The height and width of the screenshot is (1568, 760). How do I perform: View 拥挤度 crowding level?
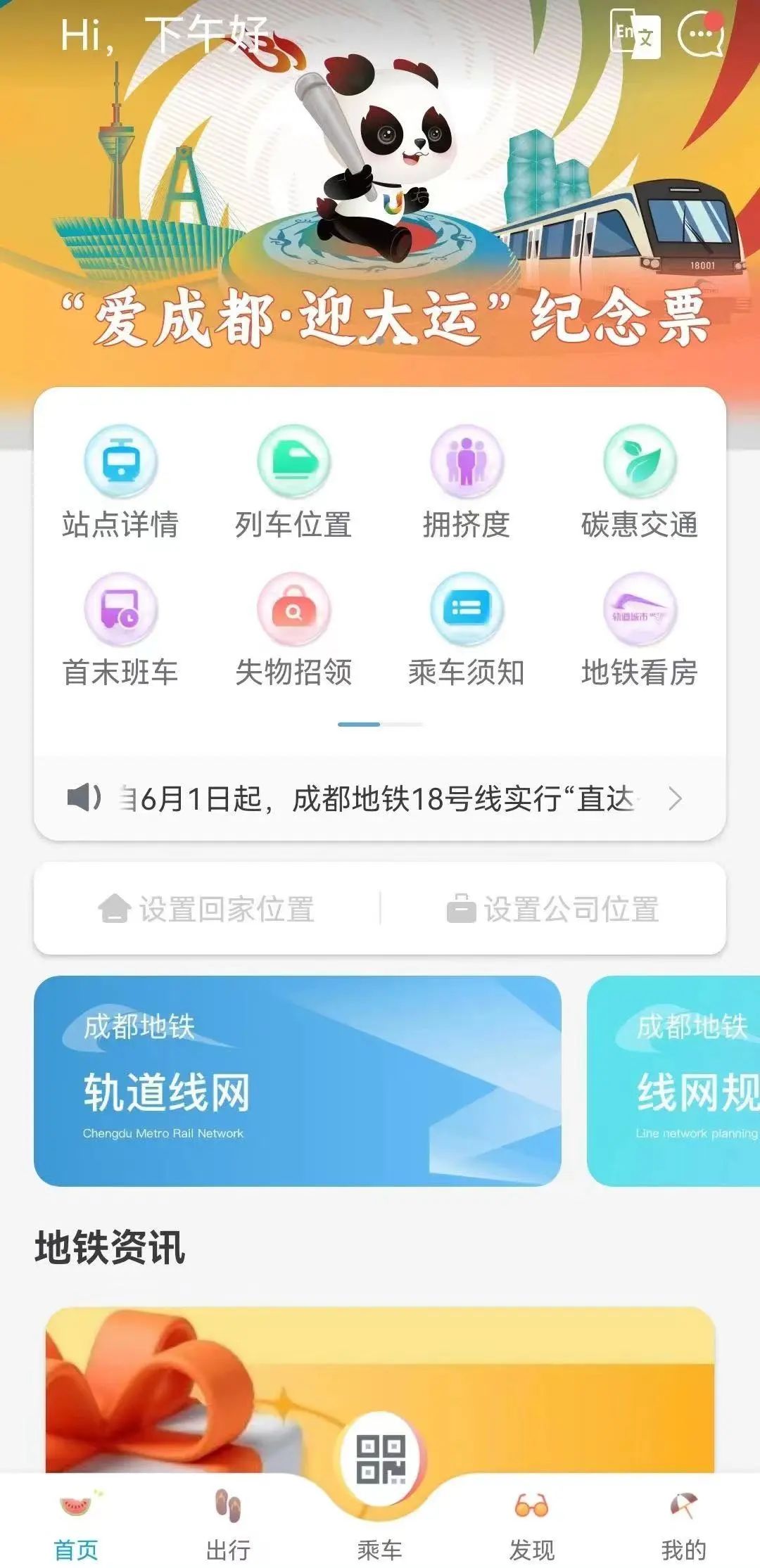pyautogui.click(x=467, y=481)
